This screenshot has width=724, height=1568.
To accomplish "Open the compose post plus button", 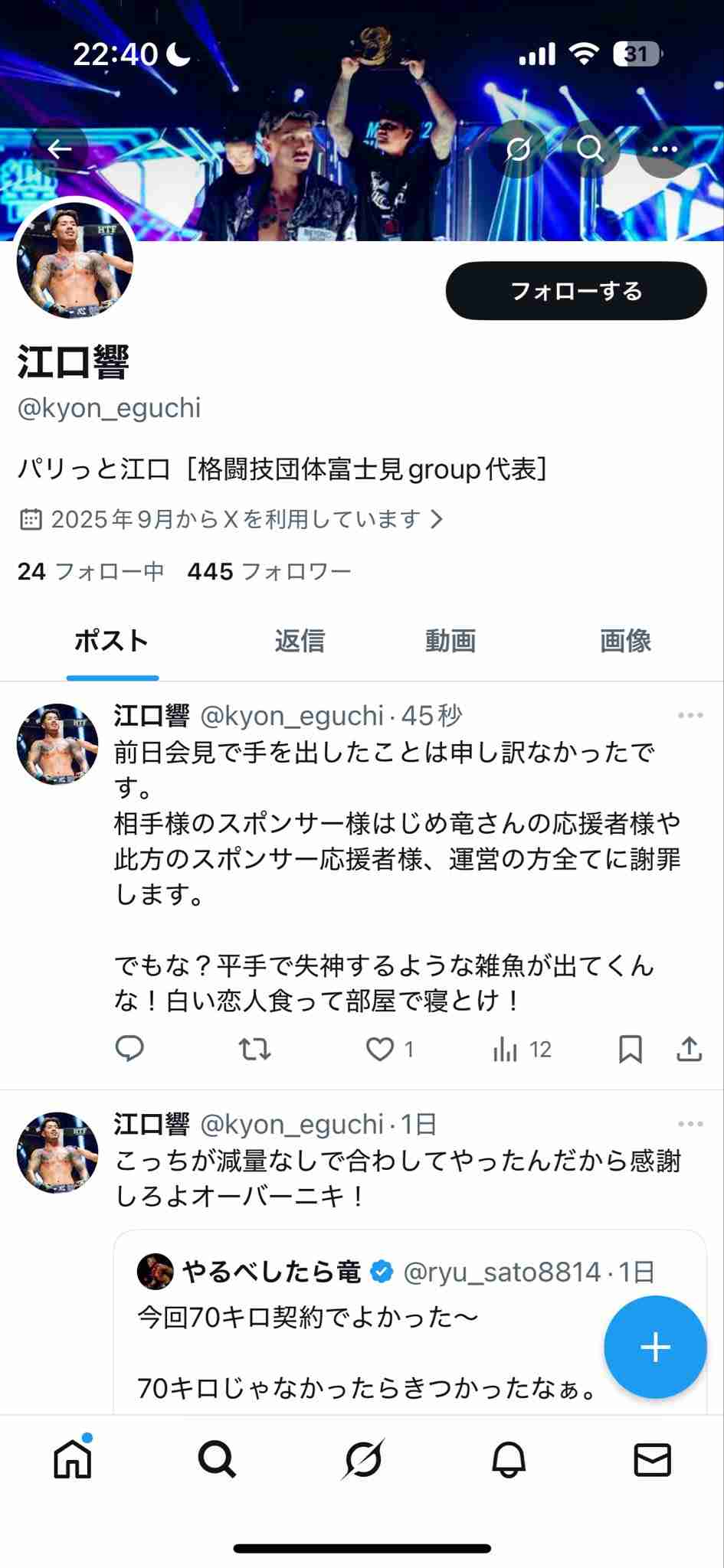I will tap(655, 1347).
